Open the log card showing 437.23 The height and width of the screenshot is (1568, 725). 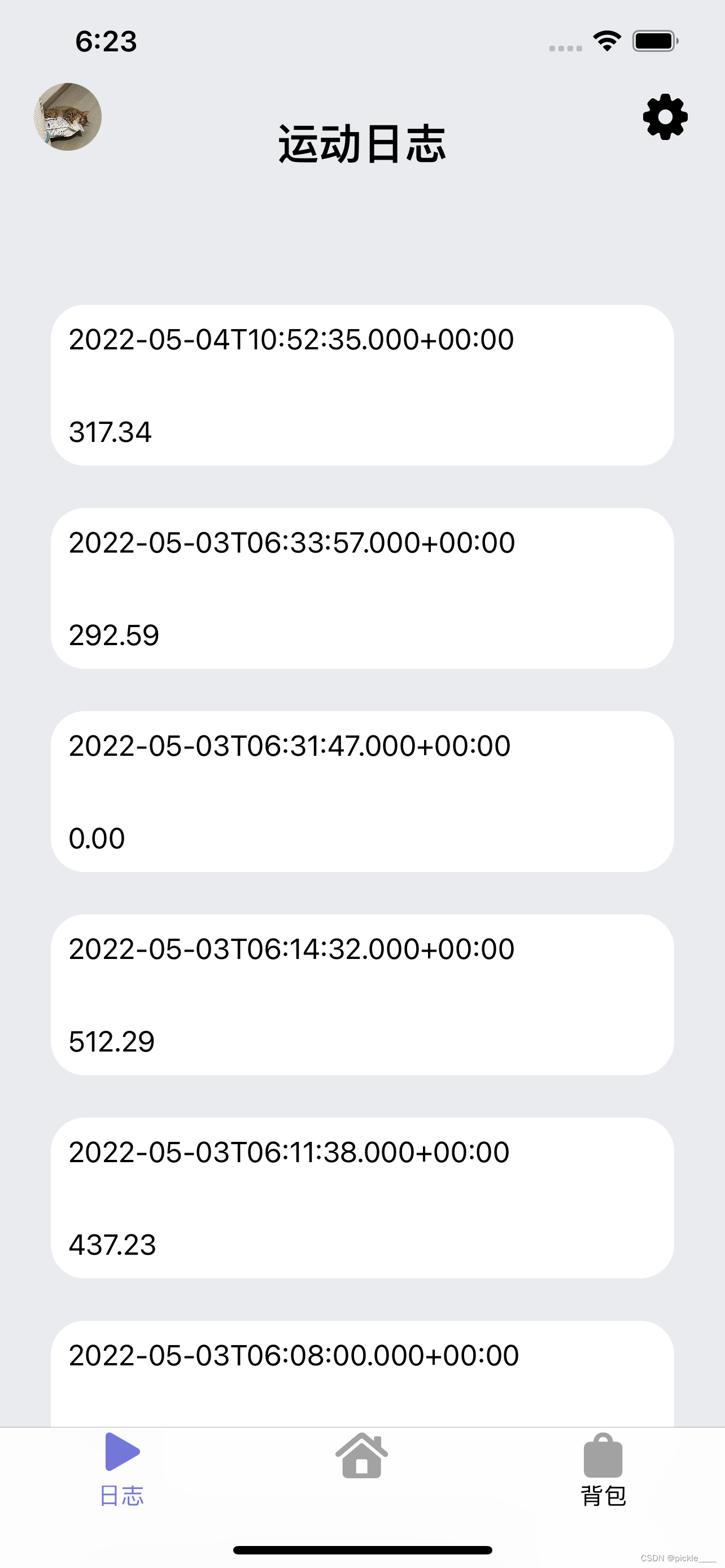tap(362, 1197)
